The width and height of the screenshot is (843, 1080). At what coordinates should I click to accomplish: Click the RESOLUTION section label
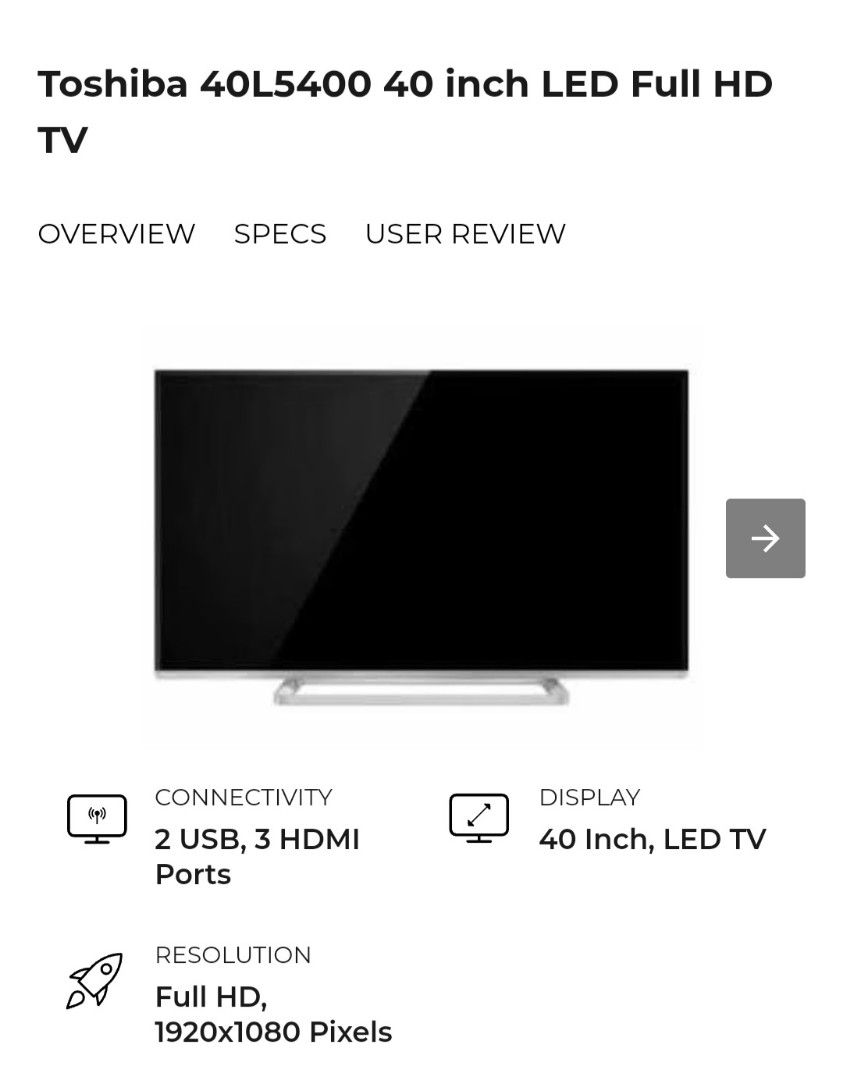[231, 955]
